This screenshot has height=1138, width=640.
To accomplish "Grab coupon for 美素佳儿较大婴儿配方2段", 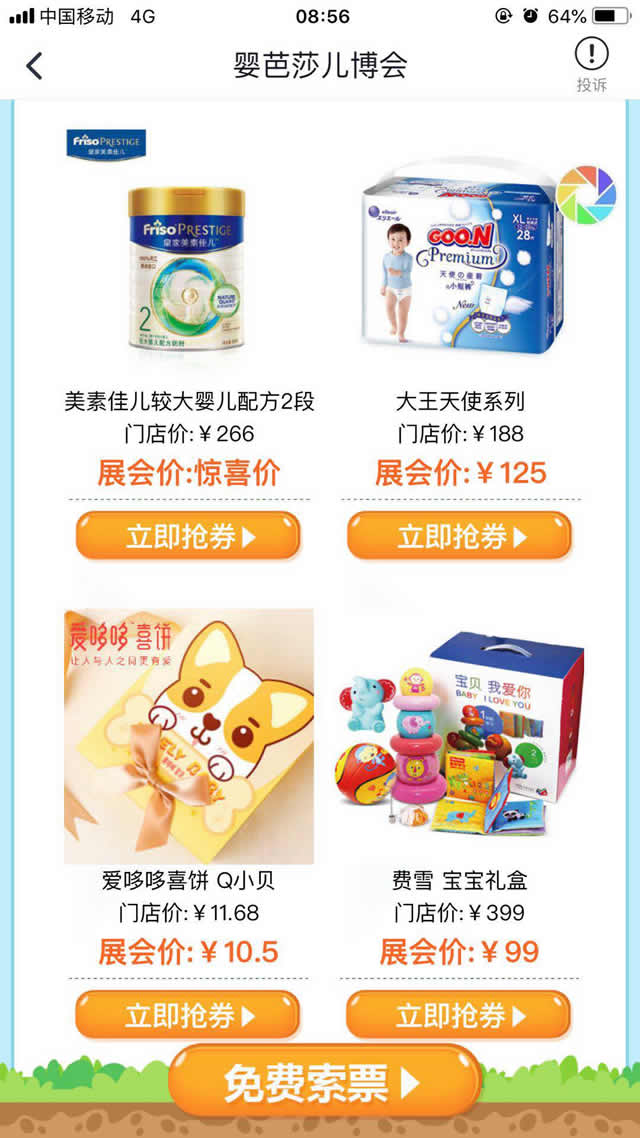I will click(188, 536).
